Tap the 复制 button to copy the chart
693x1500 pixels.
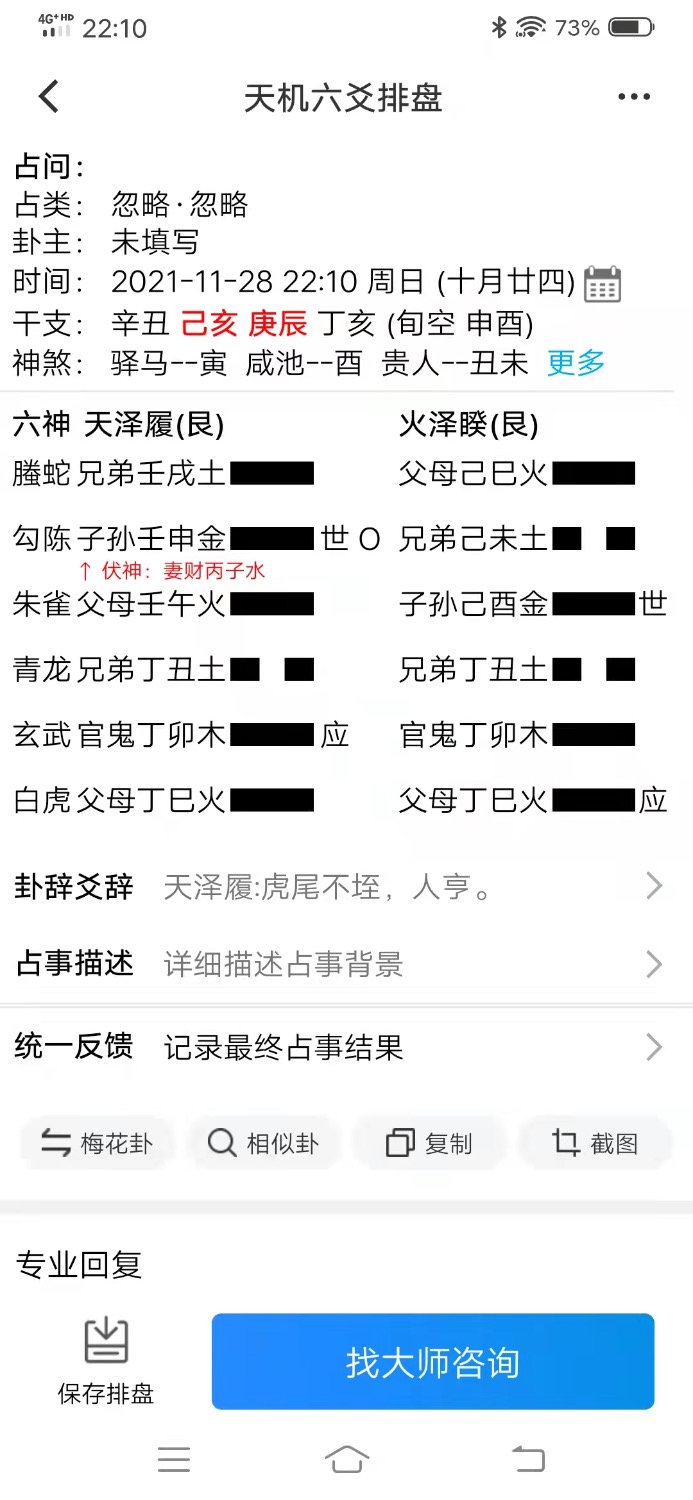coord(430,1143)
